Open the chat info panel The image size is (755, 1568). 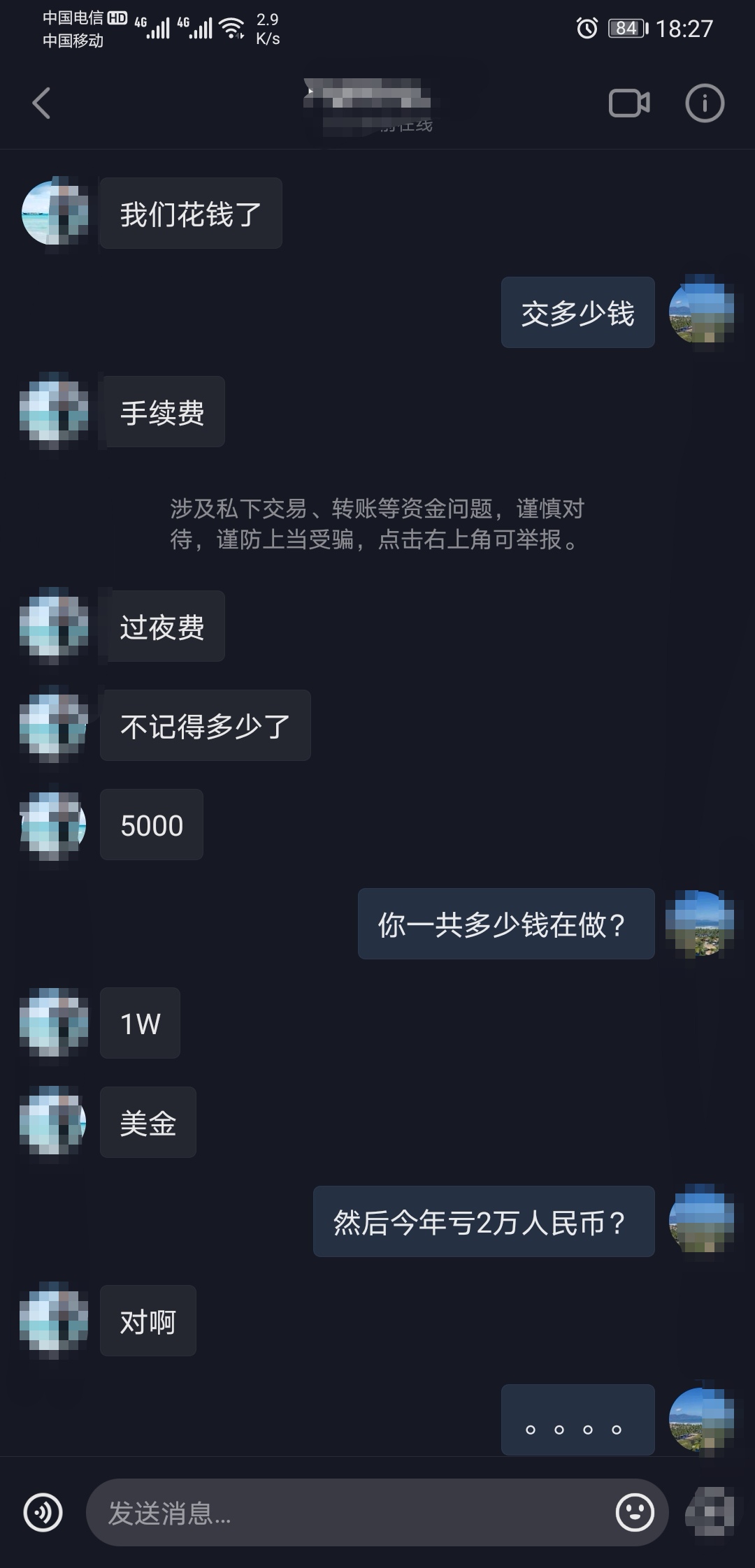[704, 102]
